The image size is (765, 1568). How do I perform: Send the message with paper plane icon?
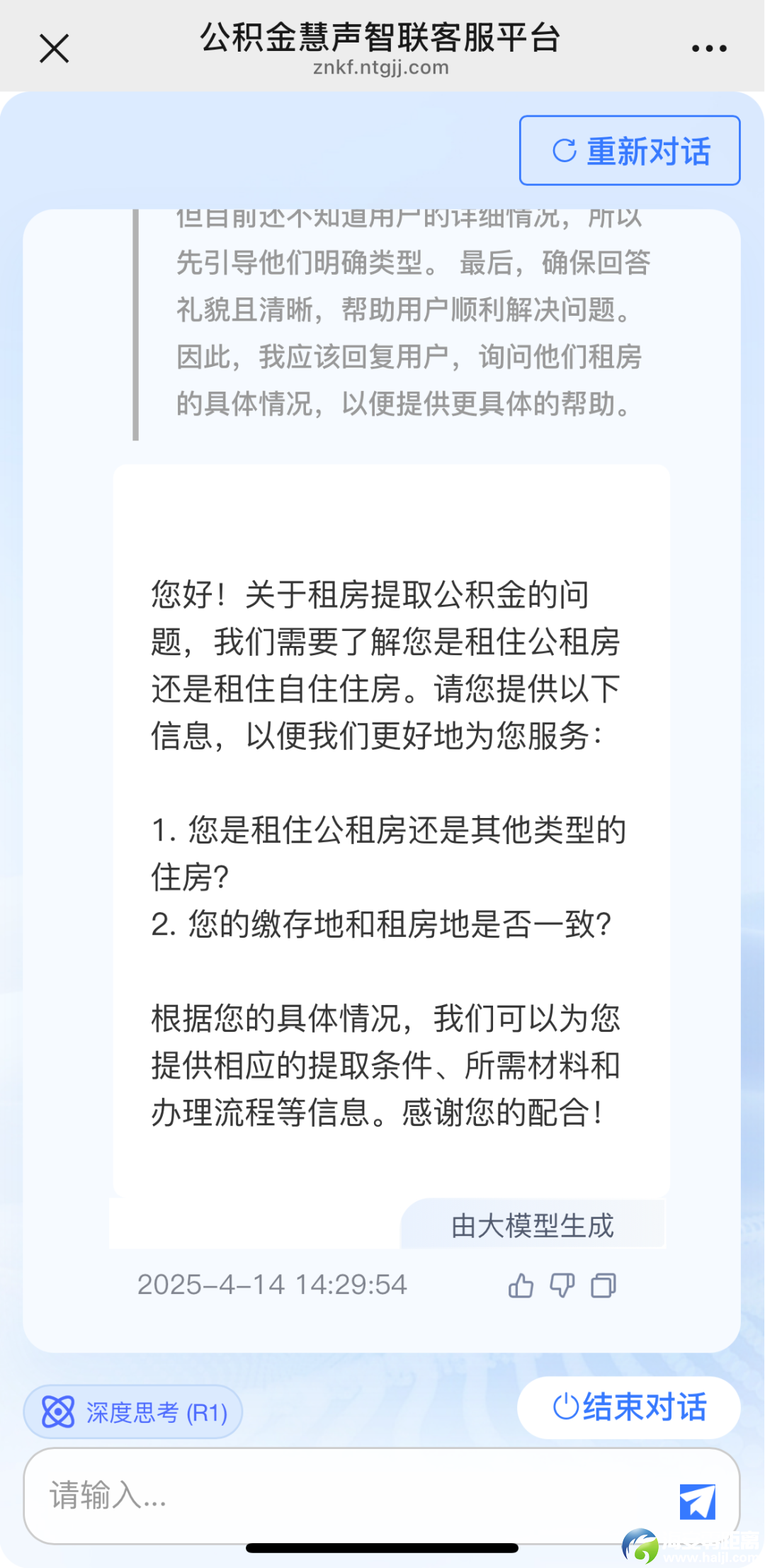tap(697, 1501)
